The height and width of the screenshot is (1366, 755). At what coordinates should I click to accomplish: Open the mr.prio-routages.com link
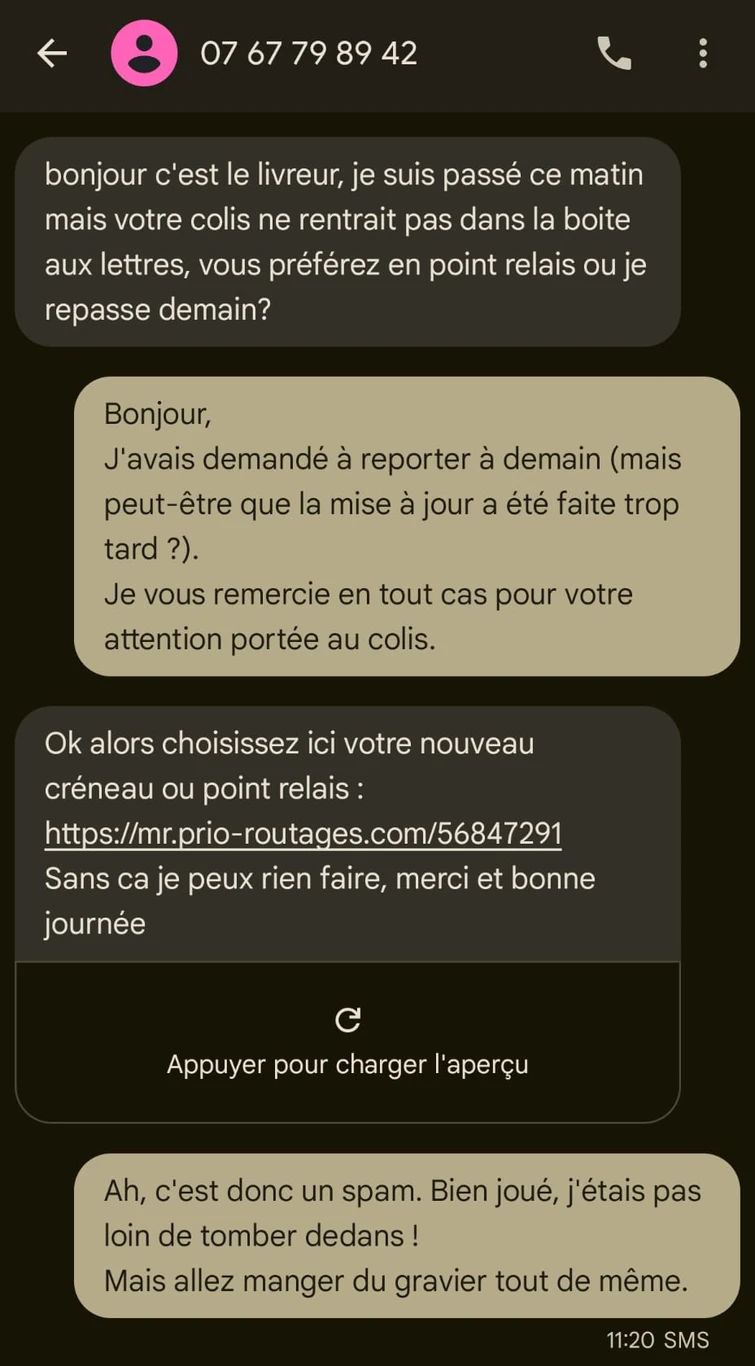(x=303, y=834)
